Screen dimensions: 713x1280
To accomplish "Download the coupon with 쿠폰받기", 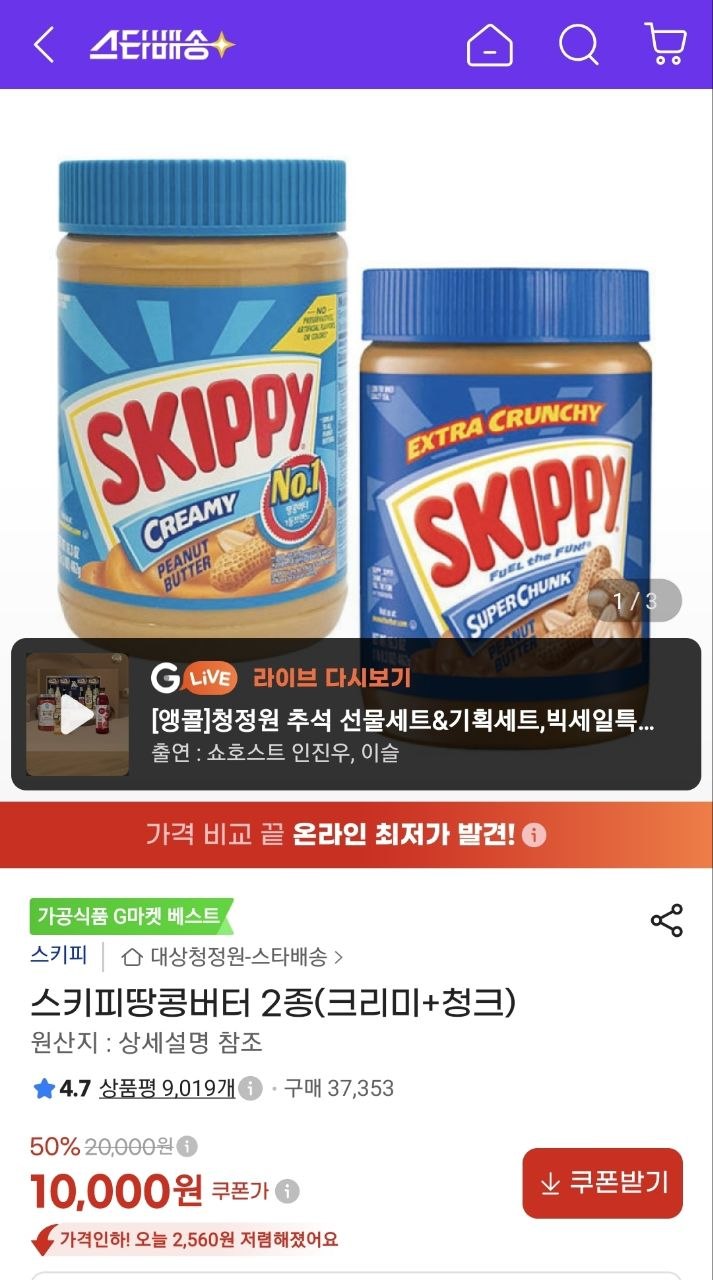I will click(602, 1183).
